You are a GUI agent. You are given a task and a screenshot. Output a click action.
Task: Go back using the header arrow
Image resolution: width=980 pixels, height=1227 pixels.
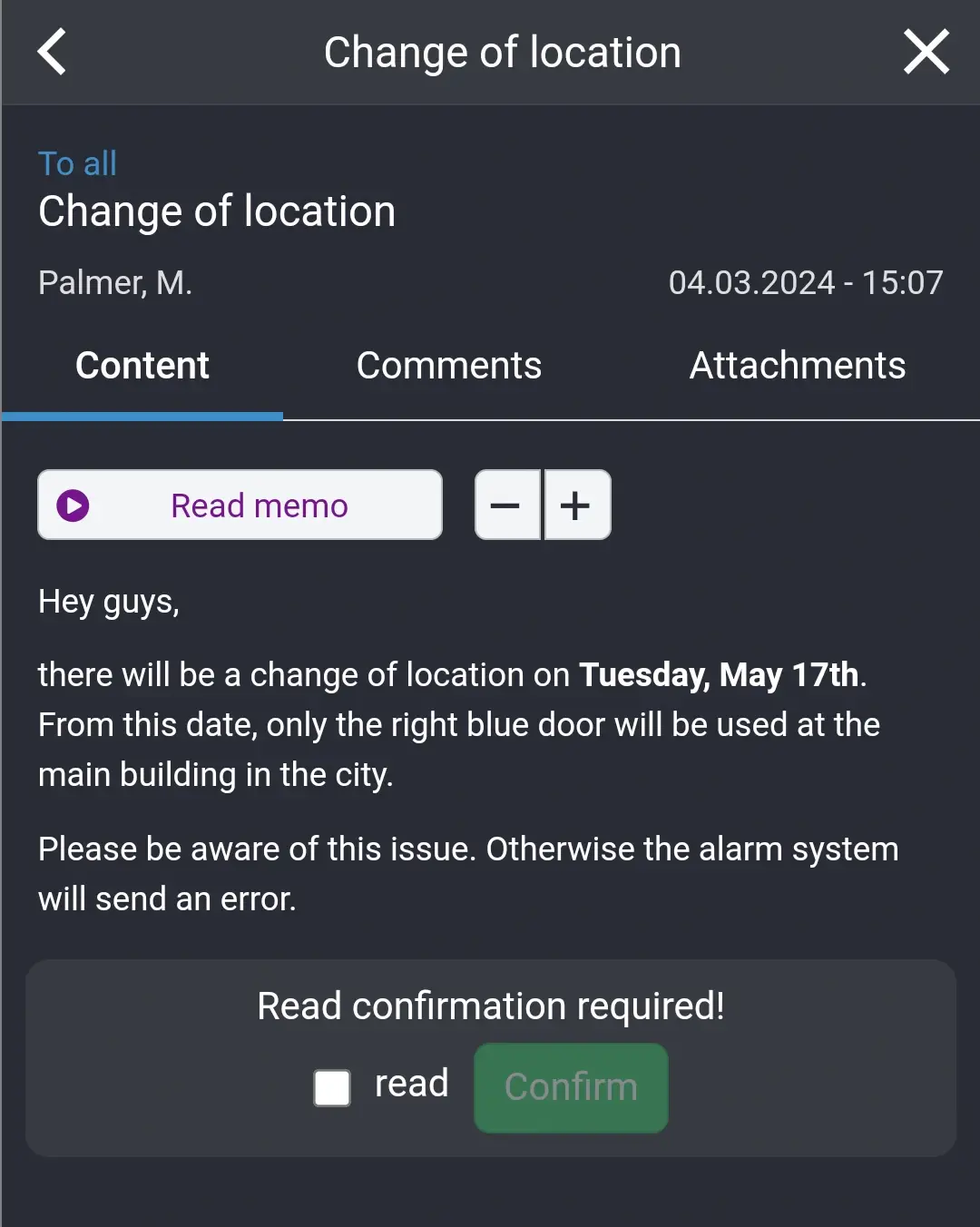point(53,52)
